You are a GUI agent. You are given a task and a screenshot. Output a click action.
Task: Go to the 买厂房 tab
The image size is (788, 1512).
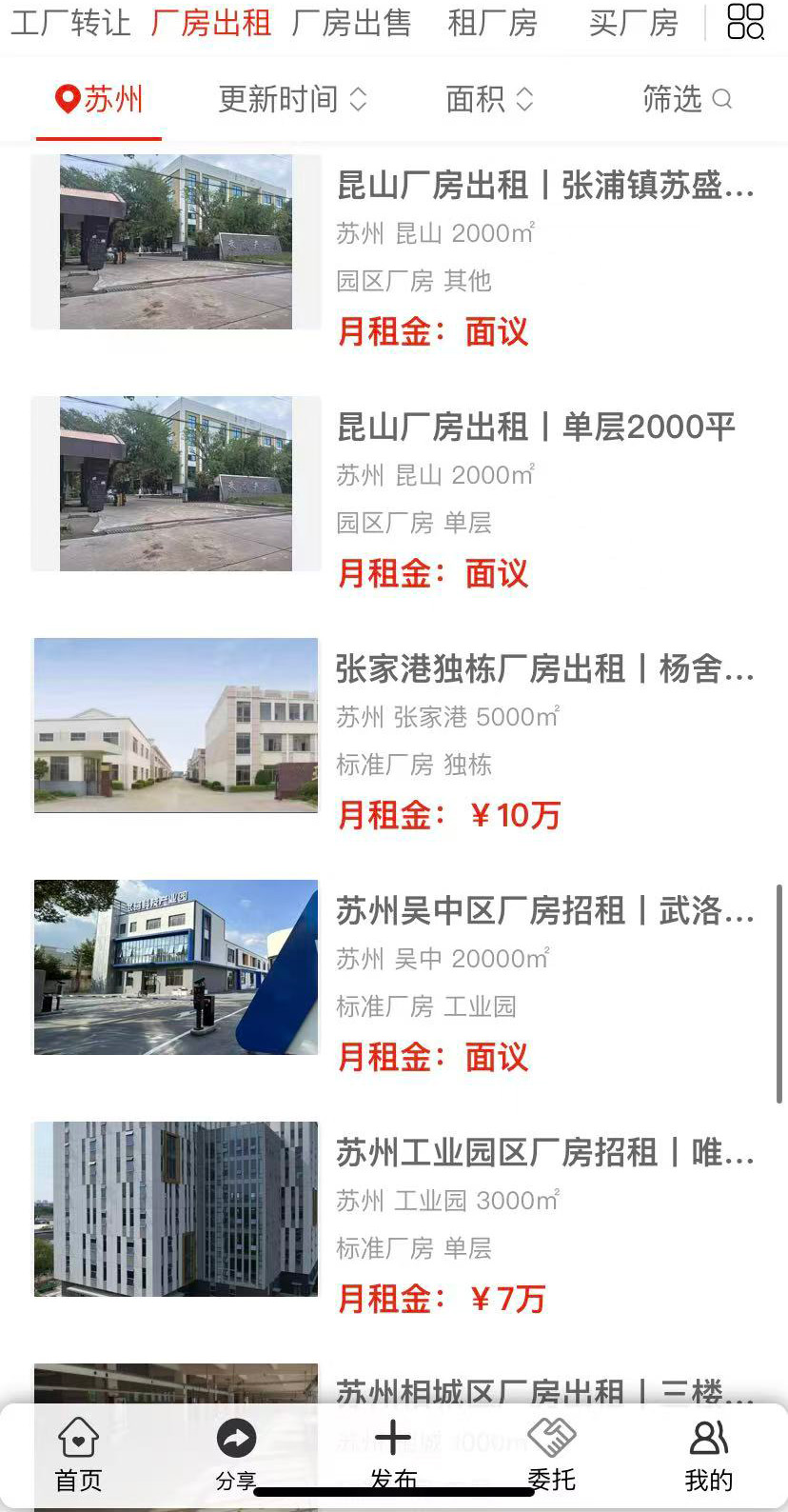click(633, 23)
